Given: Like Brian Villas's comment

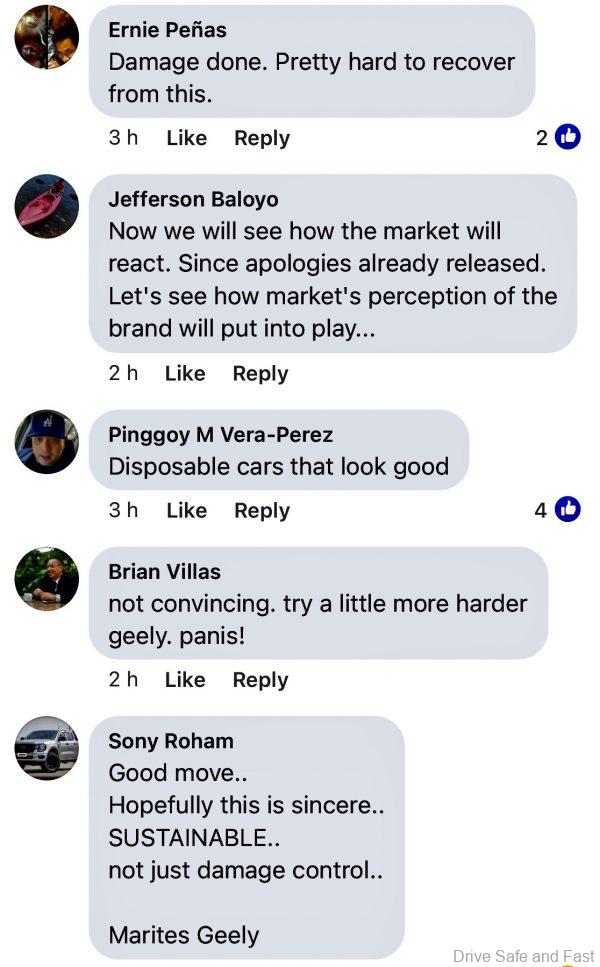Looking at the screenshot, I should coord(185,680).
